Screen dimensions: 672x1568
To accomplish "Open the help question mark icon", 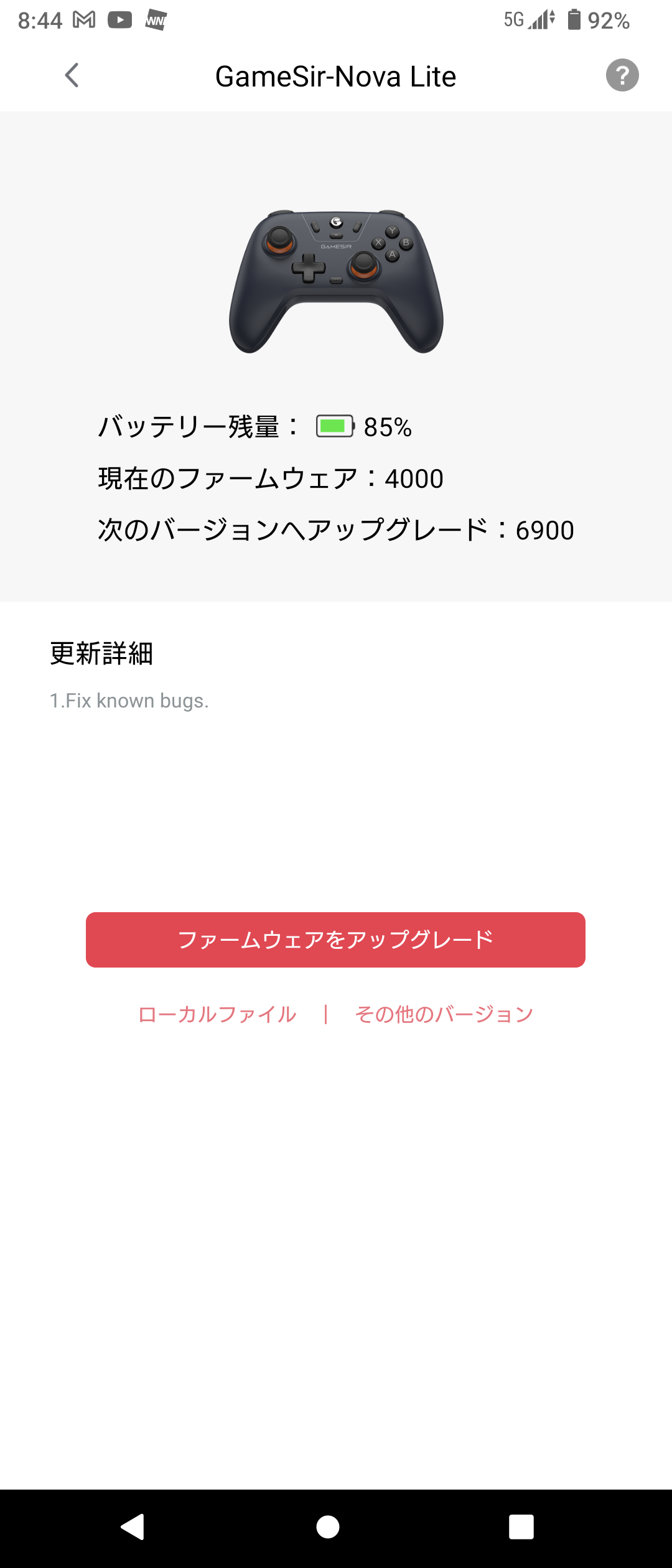I will pos(622,75).
